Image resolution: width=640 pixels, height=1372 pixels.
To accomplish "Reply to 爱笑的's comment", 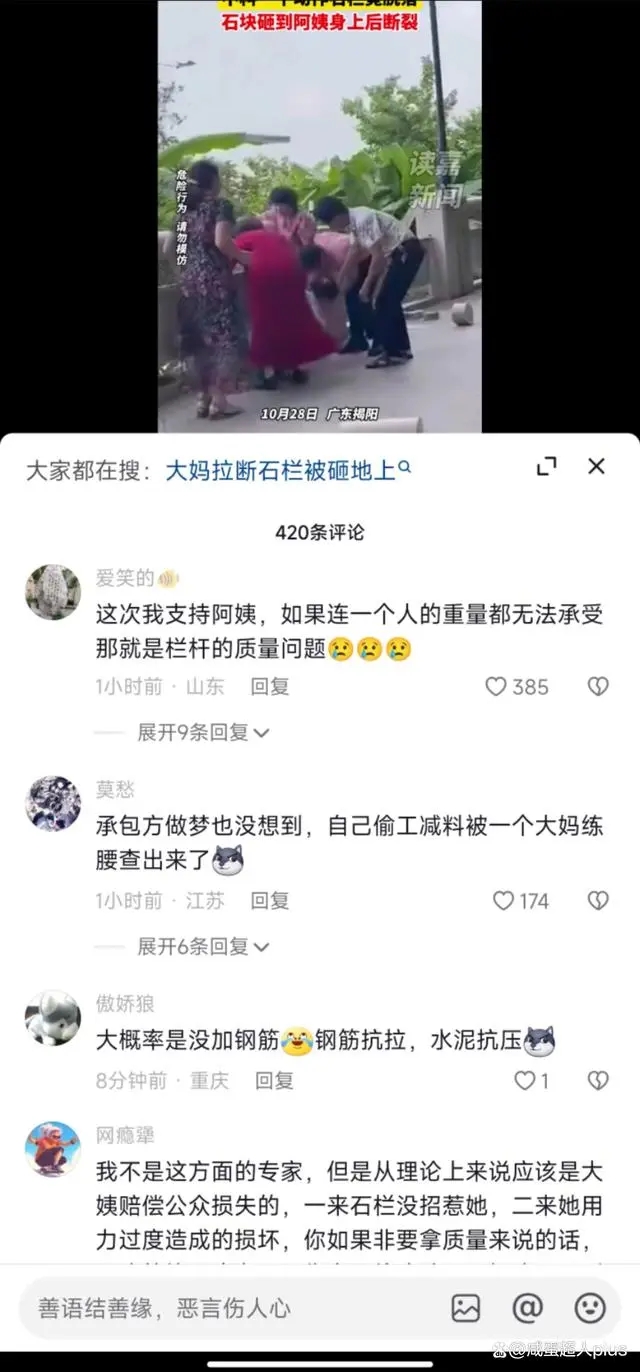I will (269, 686).
